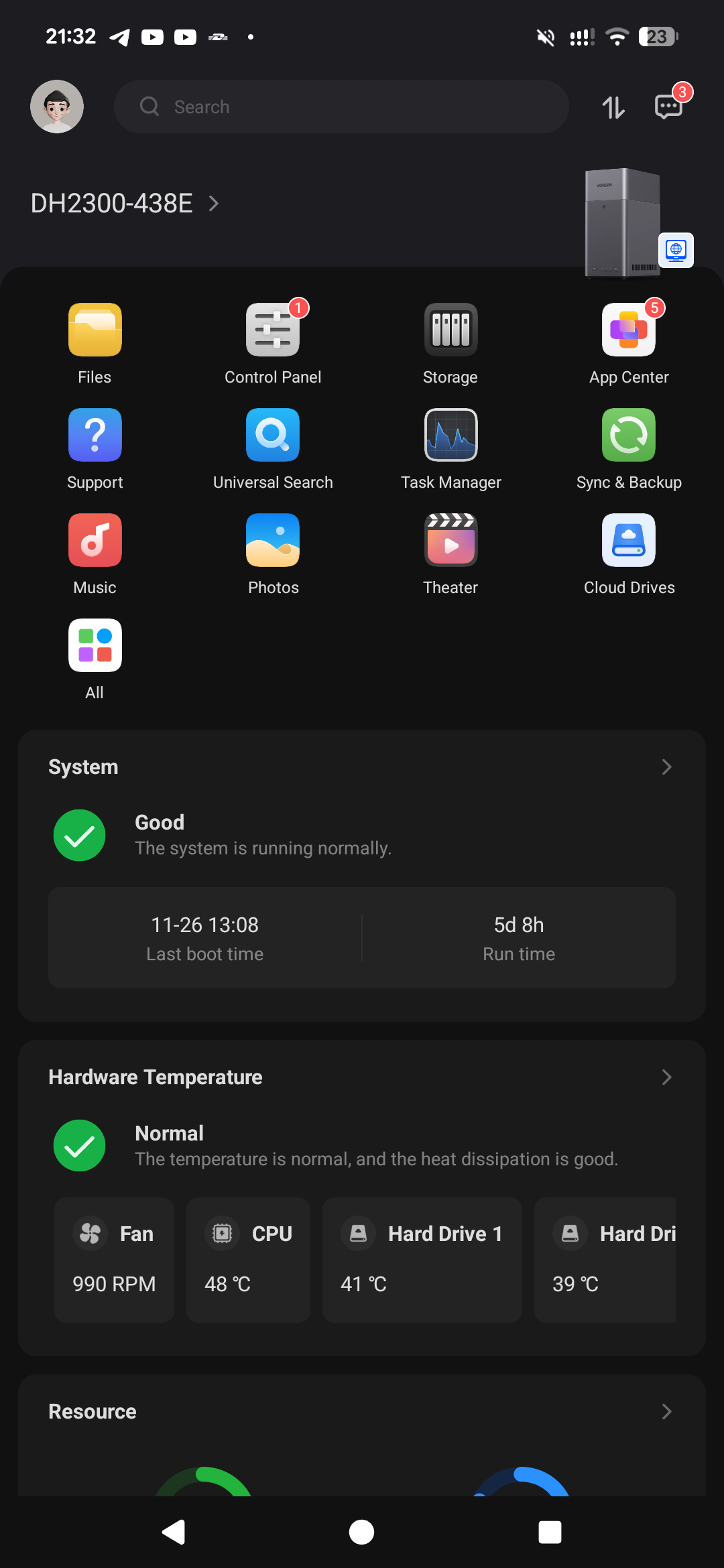Go to App Center

629,330
